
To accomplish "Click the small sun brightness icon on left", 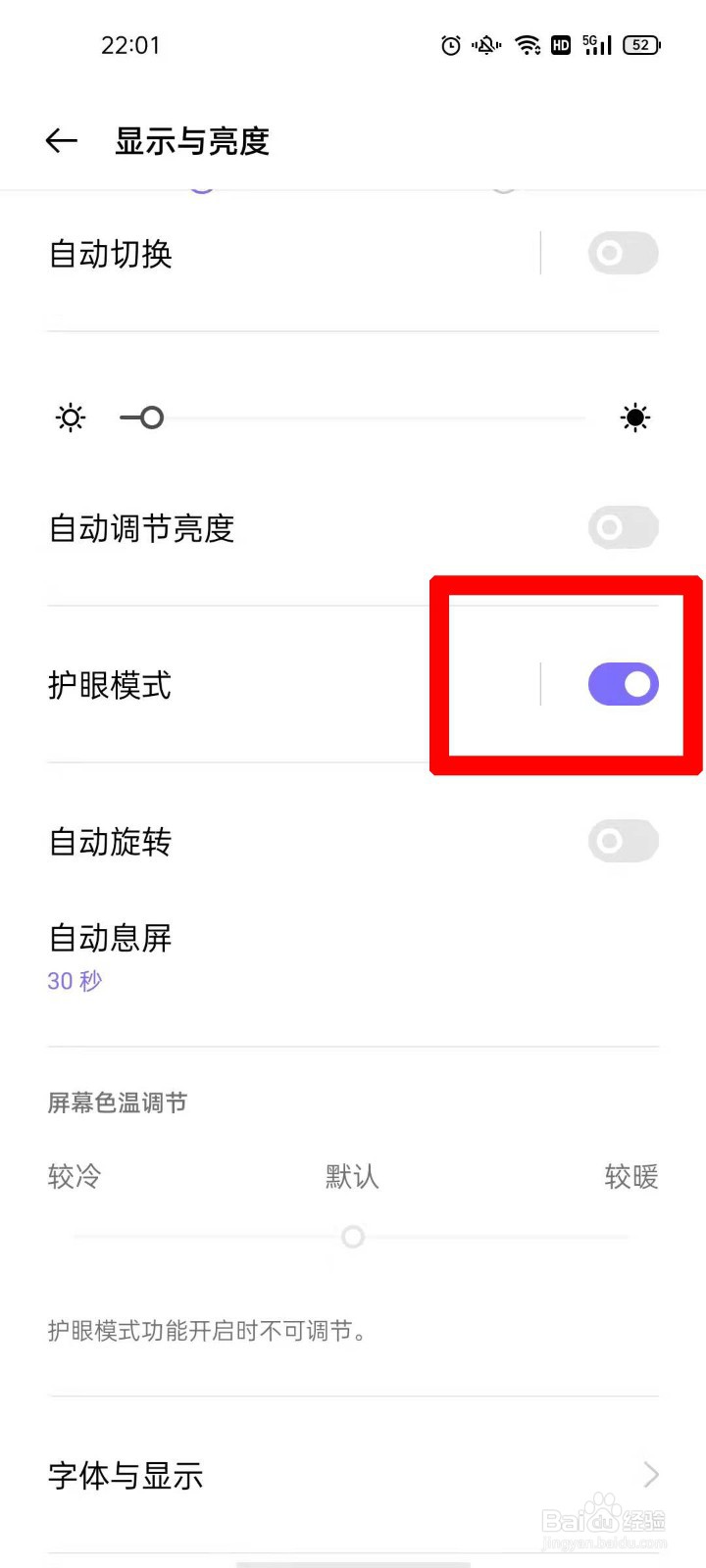I will click(70, 418).
